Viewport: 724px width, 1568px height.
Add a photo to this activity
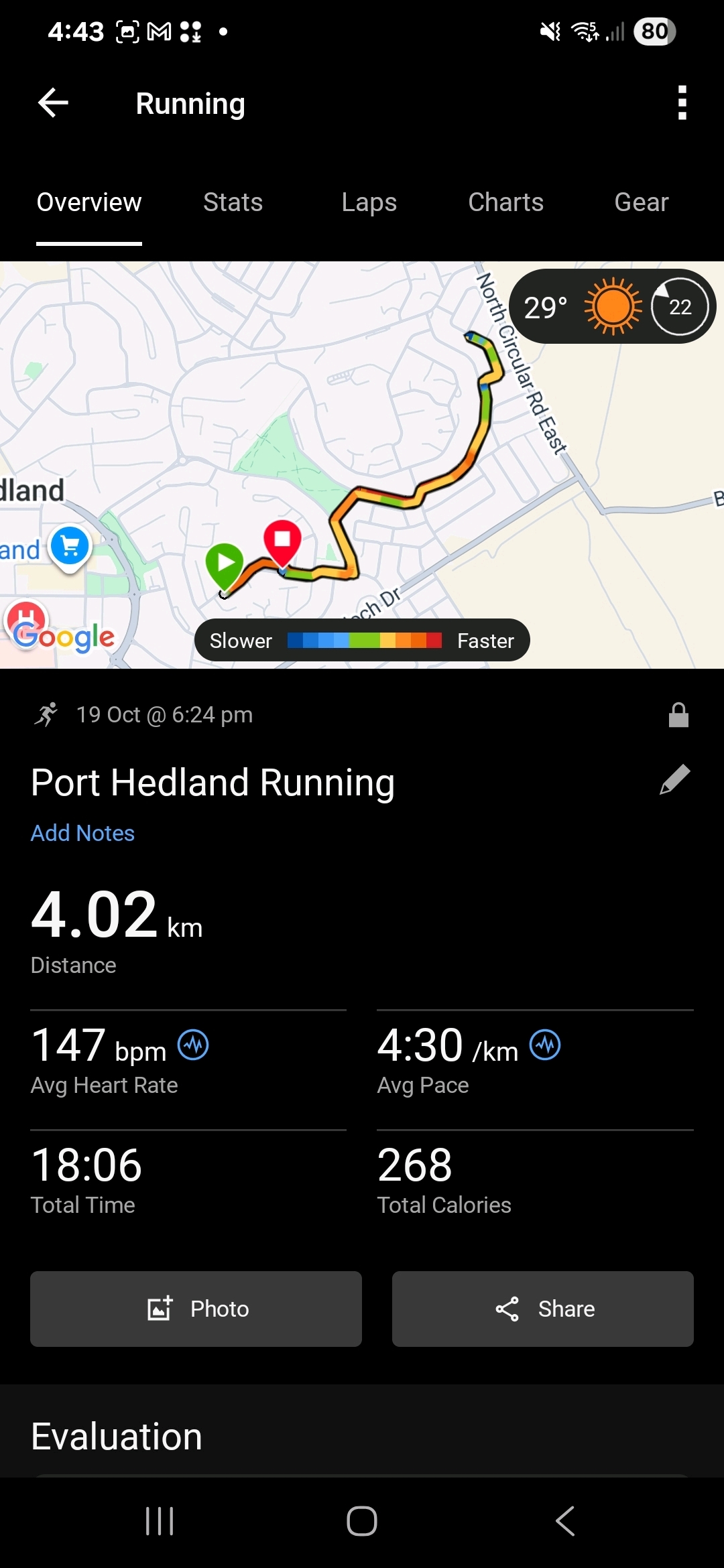(196, 1309)
